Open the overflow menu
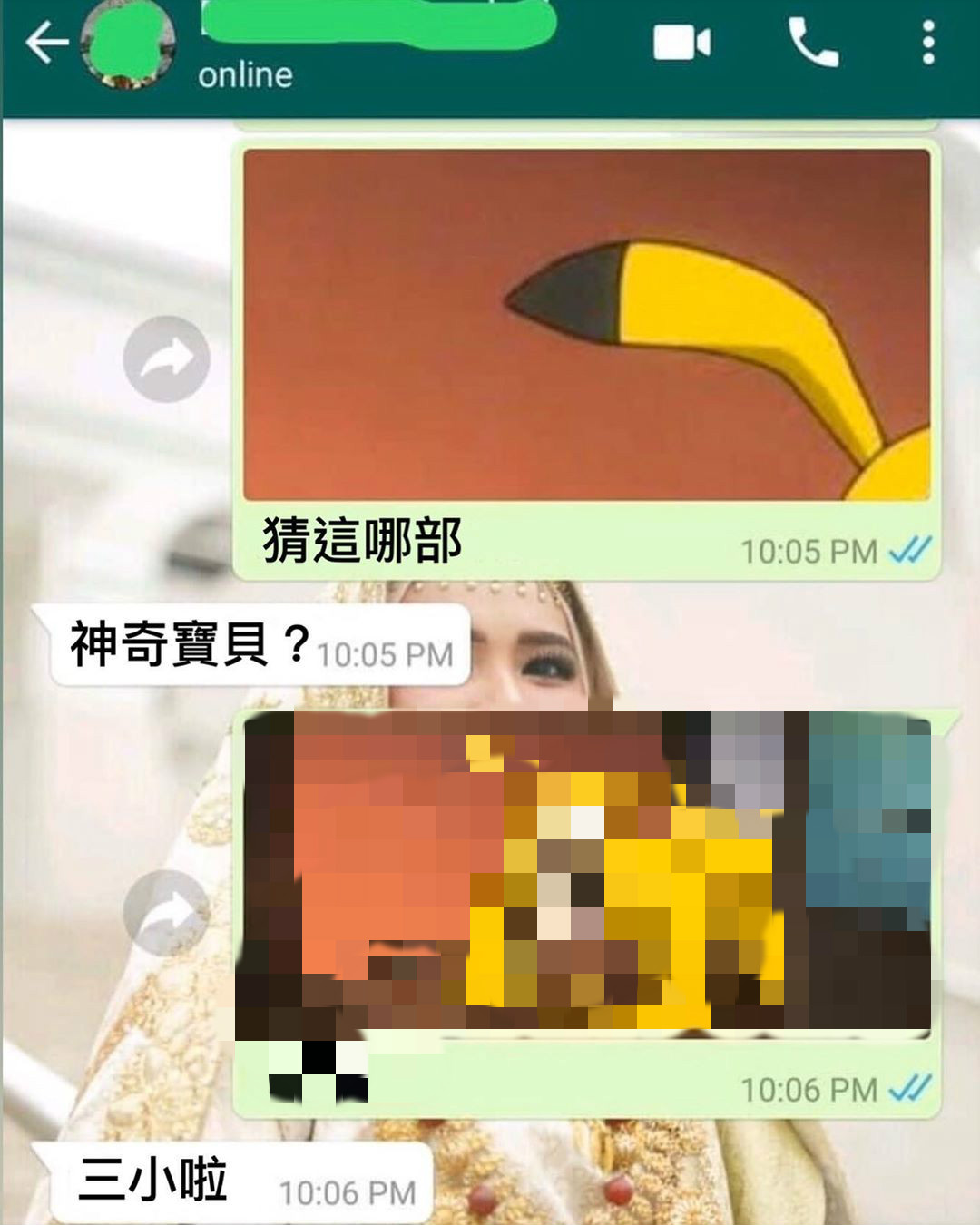This screenshot has height=1225, width=980. coord(927,43)
